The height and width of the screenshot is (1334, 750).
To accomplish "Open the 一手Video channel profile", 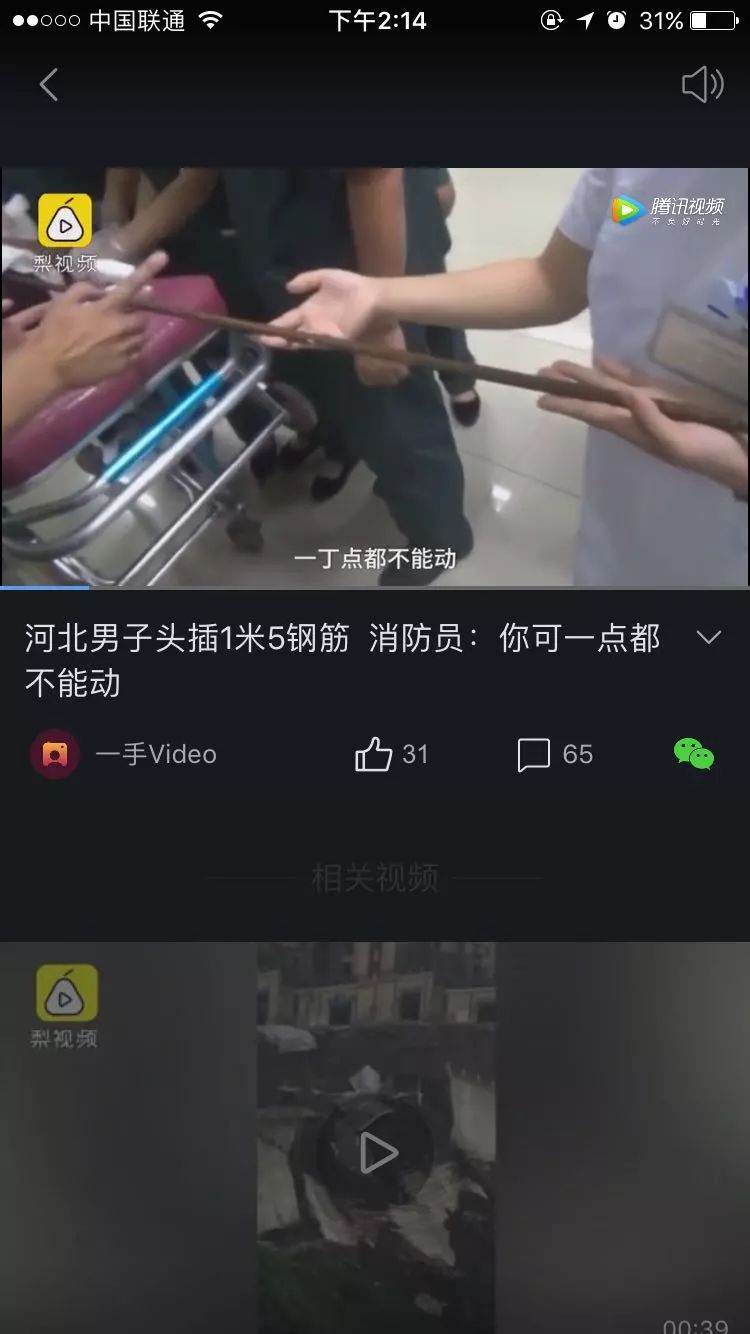I will [x=125, y=754].
